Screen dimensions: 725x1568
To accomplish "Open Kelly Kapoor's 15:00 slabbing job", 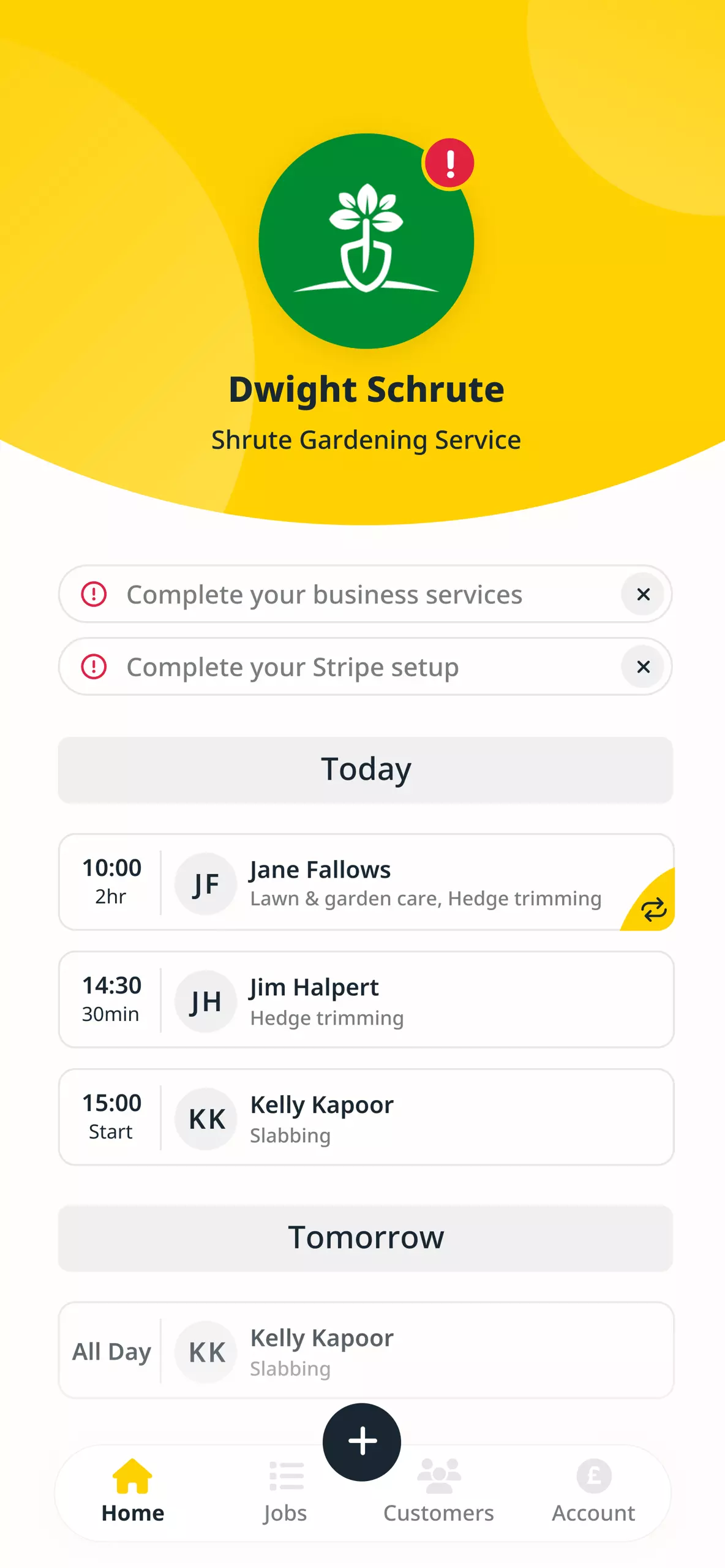I will (366, 1117).
